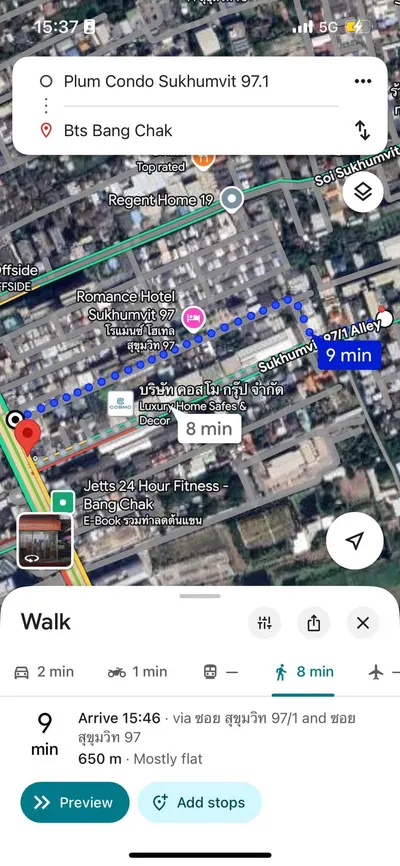Start the route Preview
The width and height of the screenshot is (400, 866).
coord(75,802)
